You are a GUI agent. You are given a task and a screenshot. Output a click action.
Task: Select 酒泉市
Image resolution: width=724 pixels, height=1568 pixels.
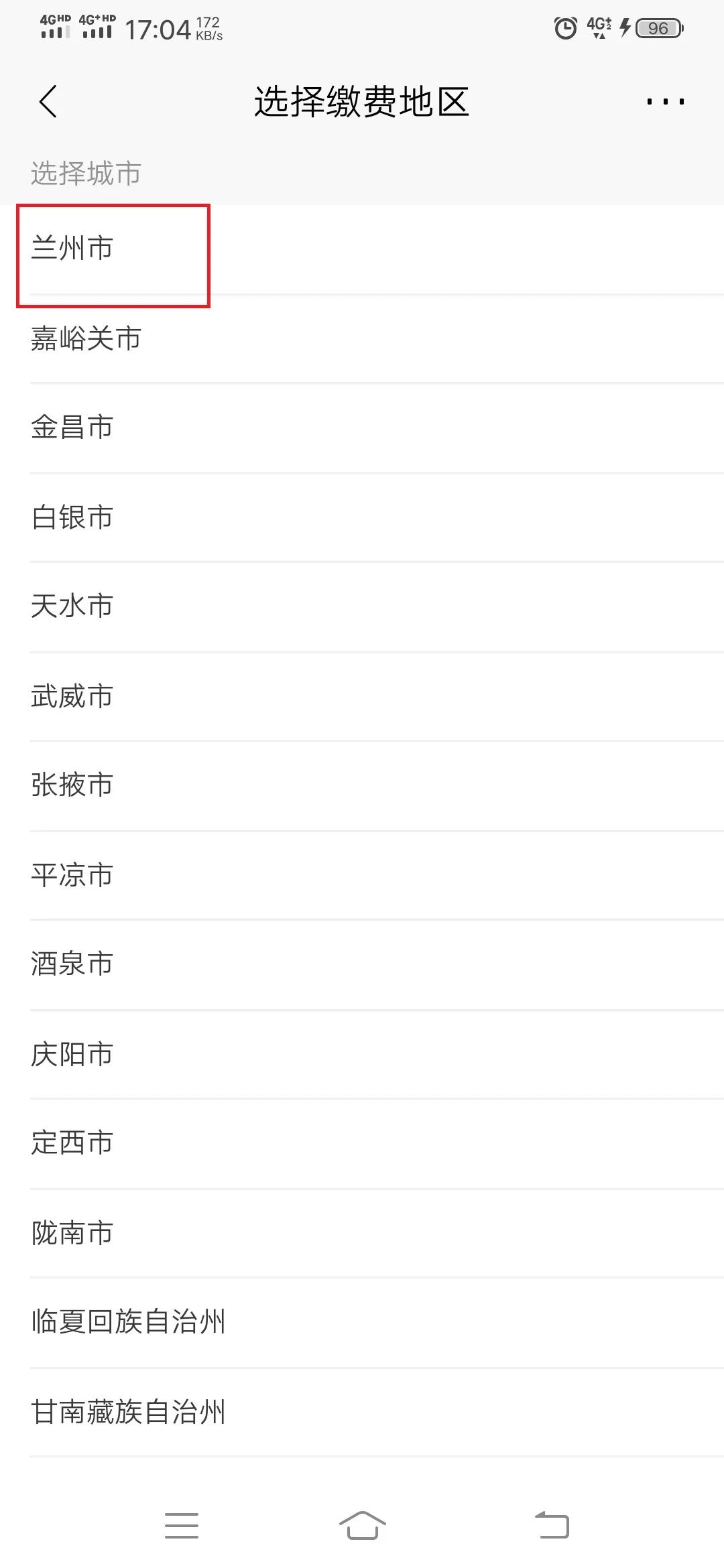(x=362, y=965)
